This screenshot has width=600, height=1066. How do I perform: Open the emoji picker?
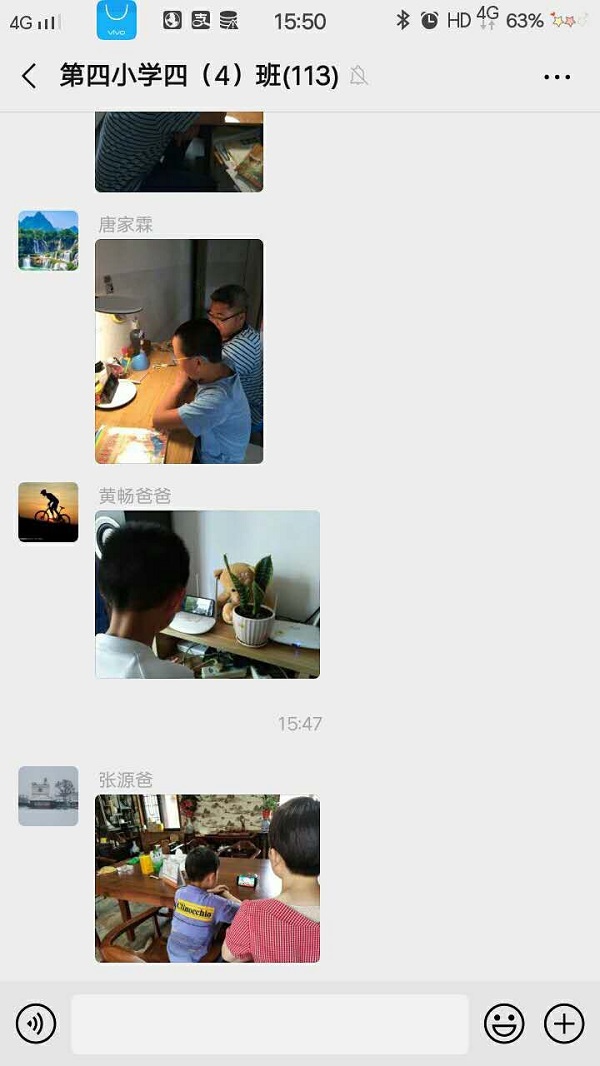(x=504, y=1024)
